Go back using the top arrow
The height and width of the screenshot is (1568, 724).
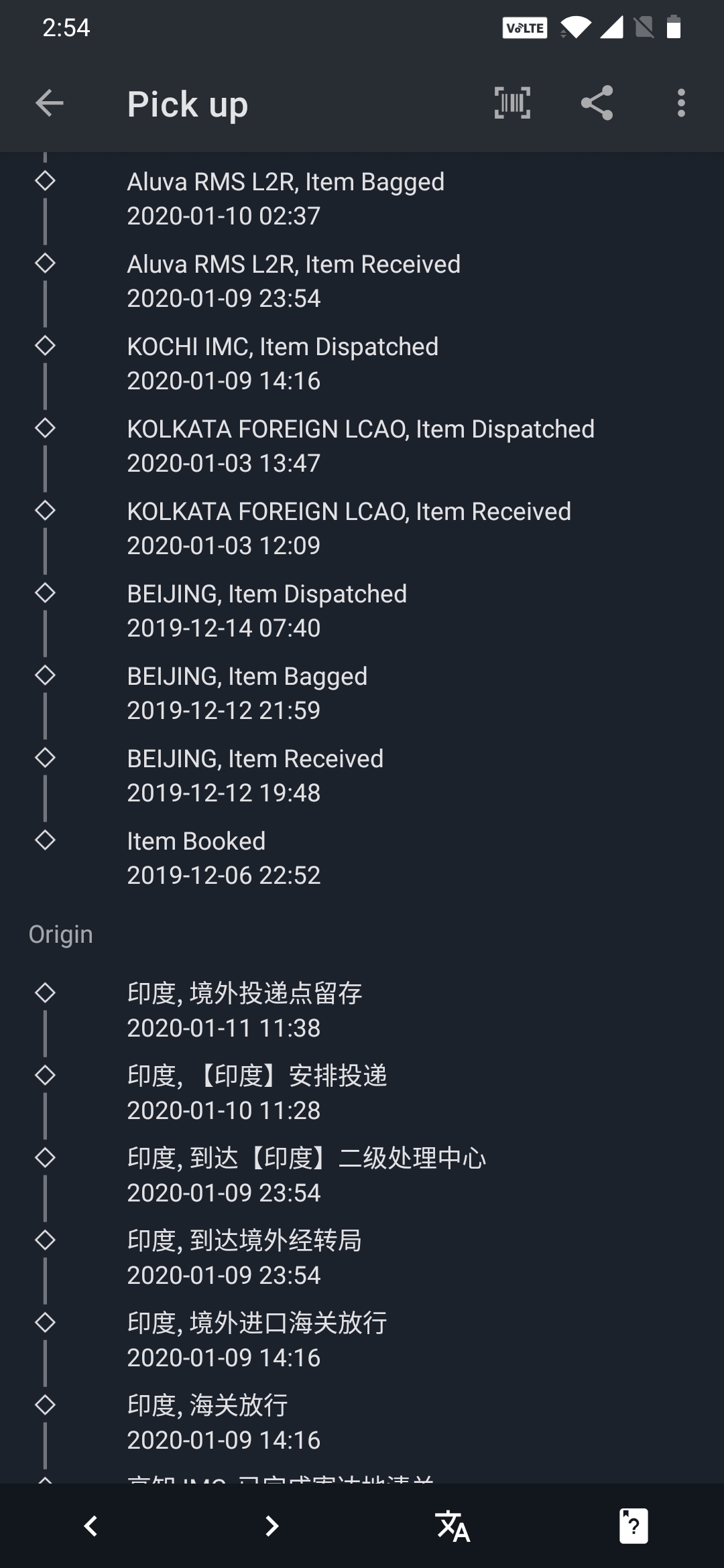(x=49, y=103)
